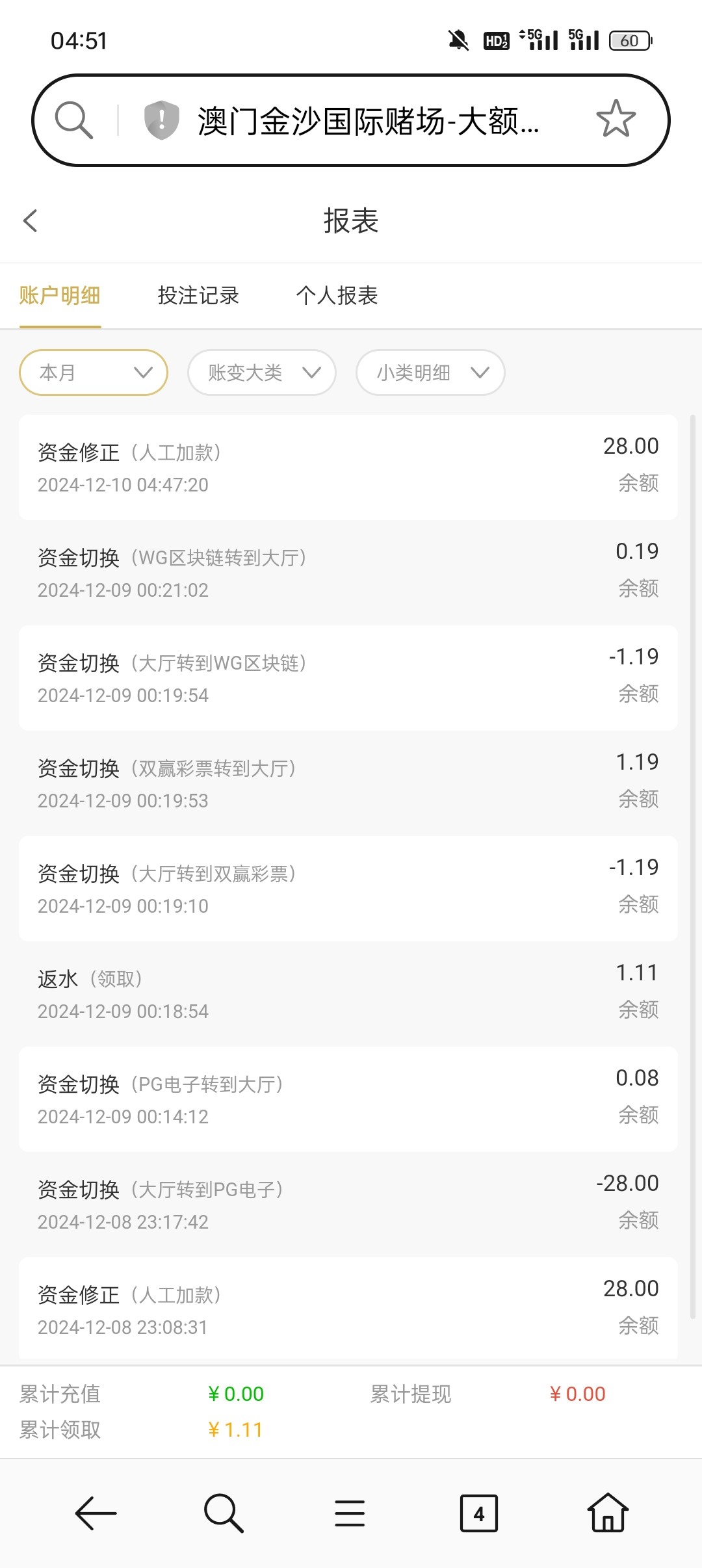Open the browser hamburger menu

click(x=350, y=1513)
